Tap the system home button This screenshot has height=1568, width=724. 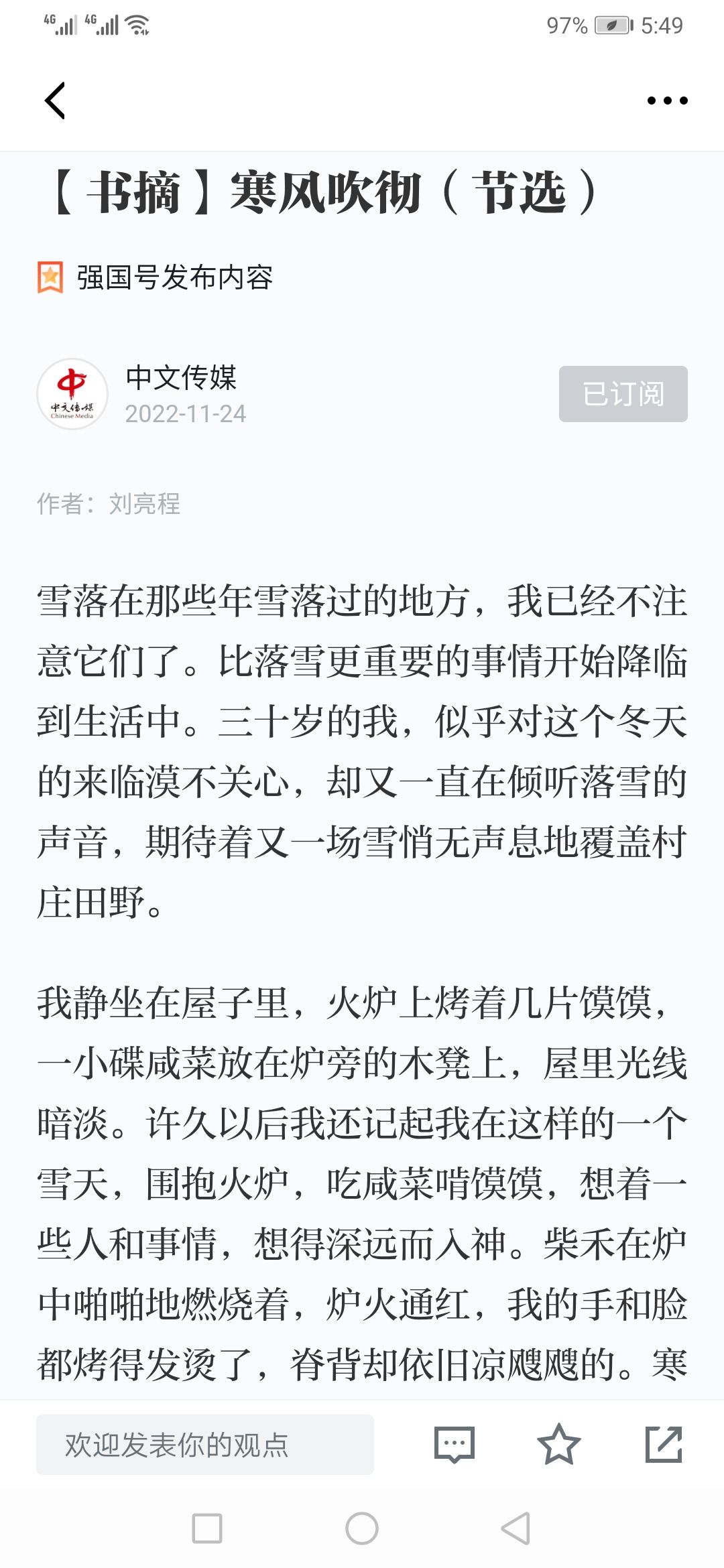coord(362,1528)
